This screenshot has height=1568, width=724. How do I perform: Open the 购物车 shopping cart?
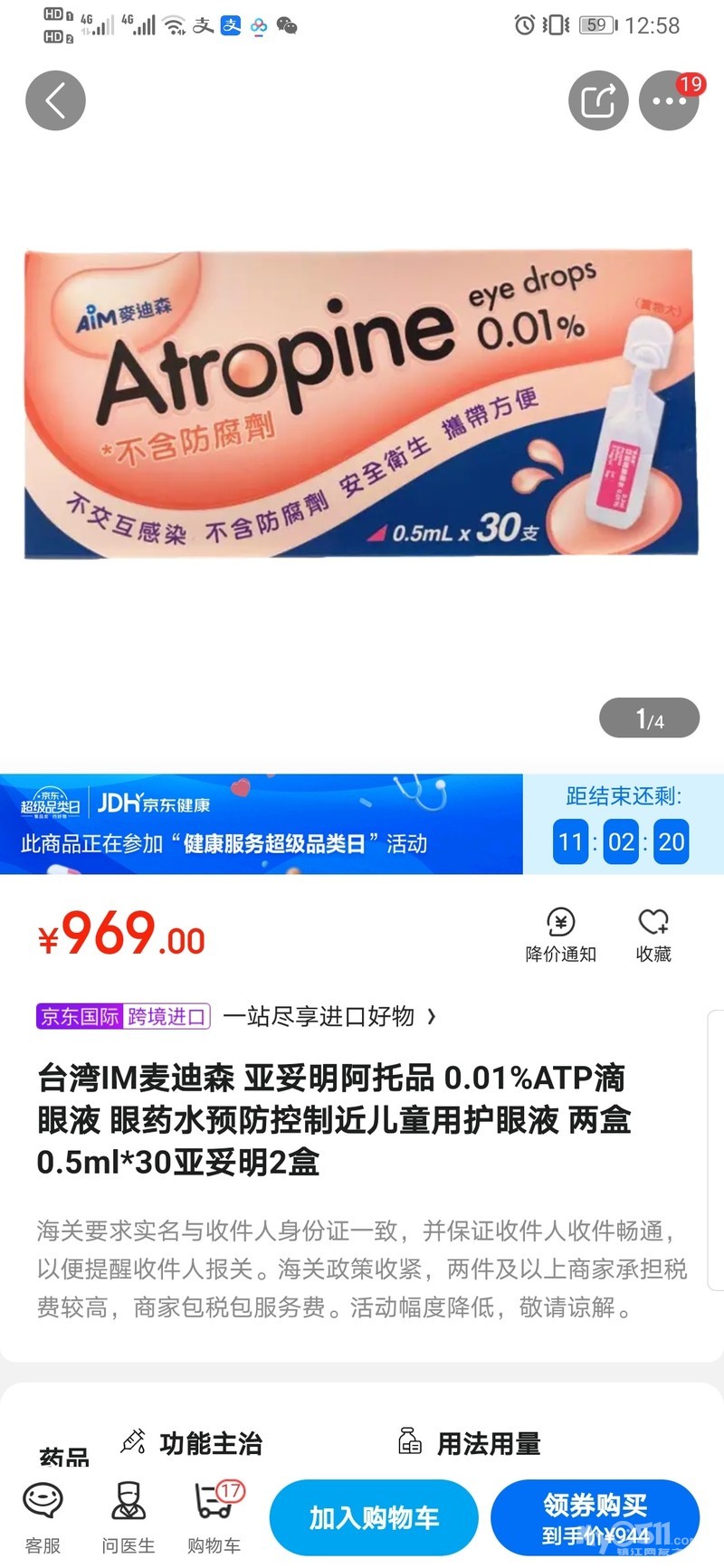[x=214, y=1518]
